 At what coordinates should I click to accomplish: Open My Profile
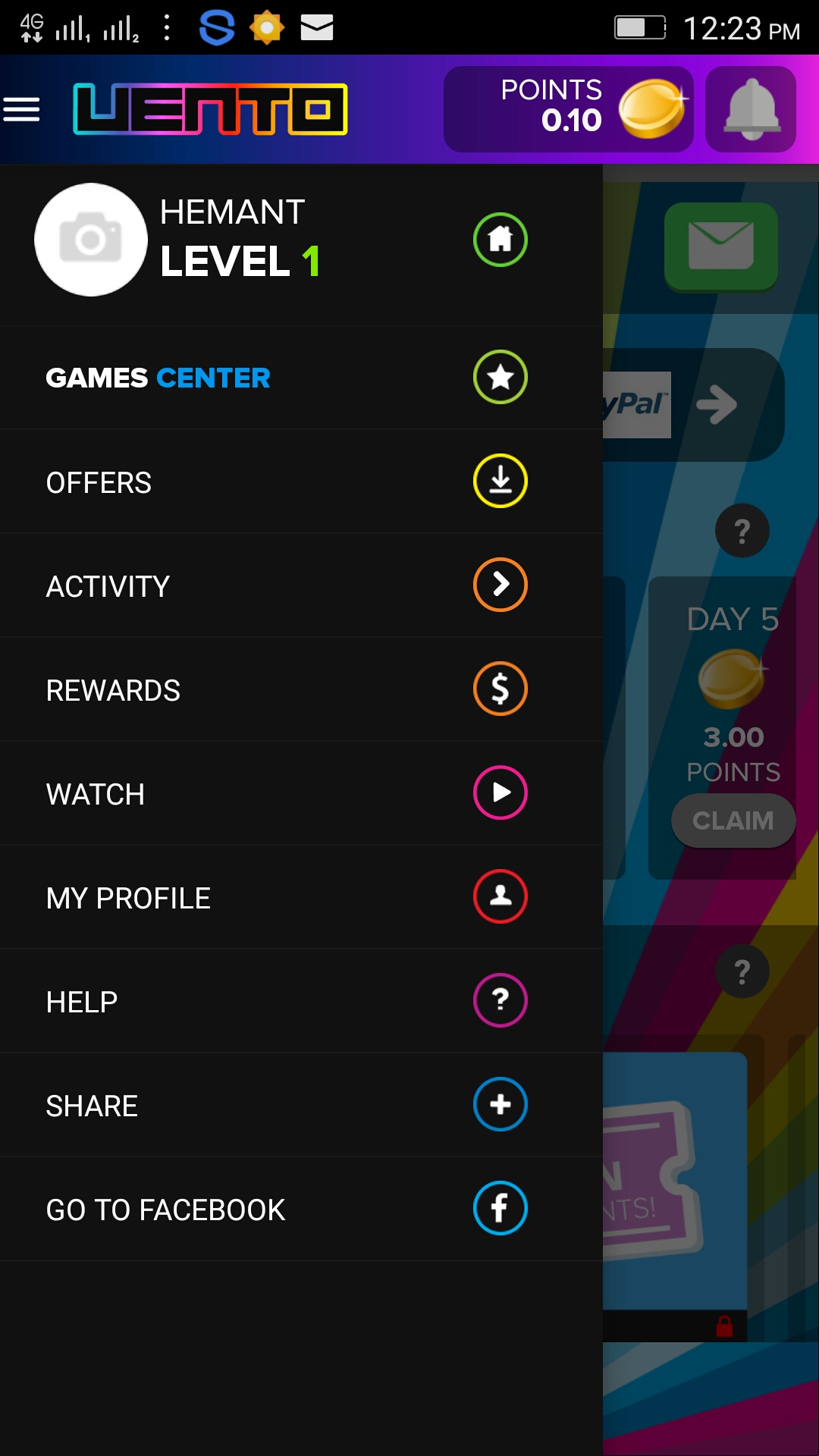coord(128,898)
